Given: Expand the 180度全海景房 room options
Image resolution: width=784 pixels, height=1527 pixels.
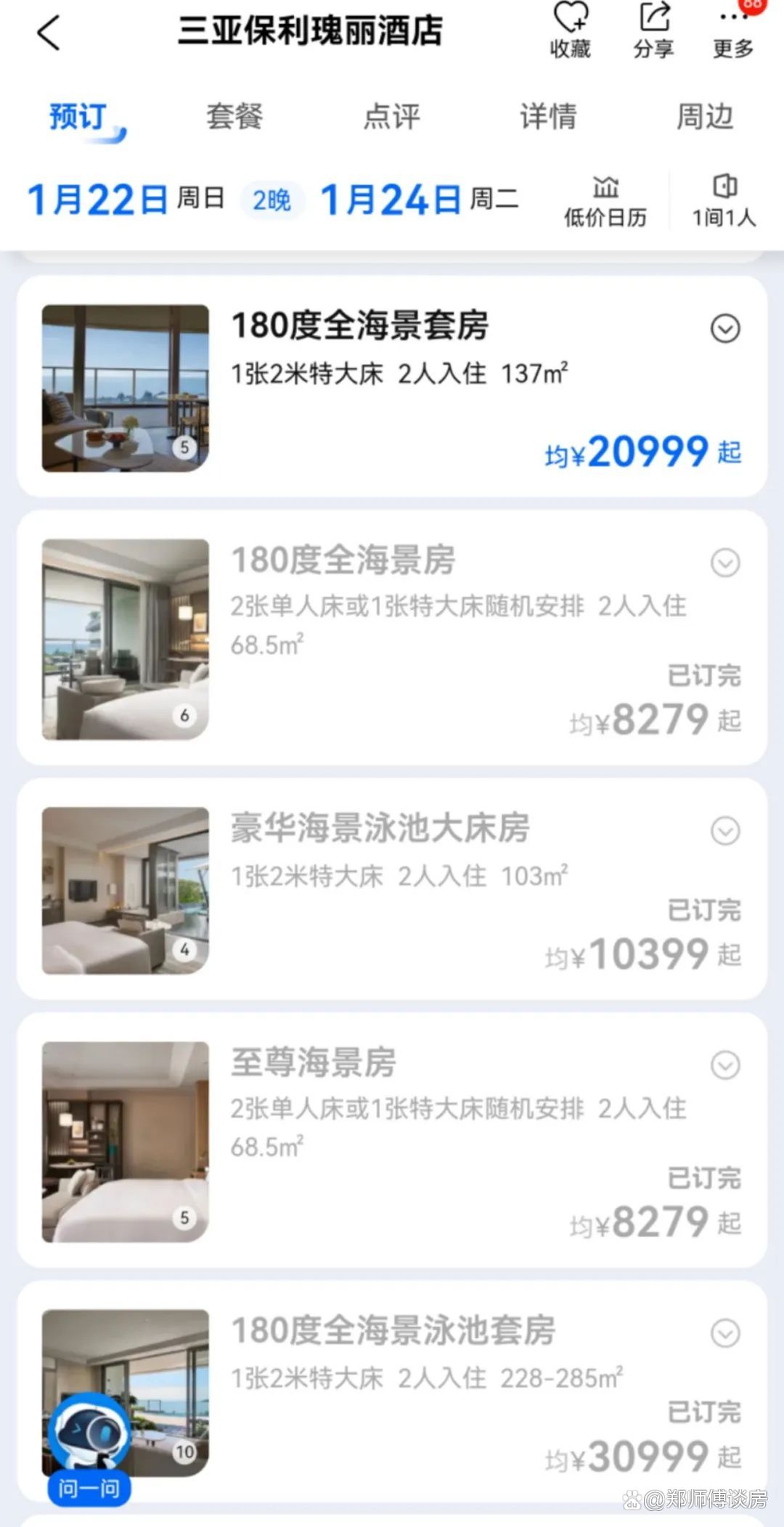Looking at the screenshot, I should pyautogui.click(x=724, y=563).
